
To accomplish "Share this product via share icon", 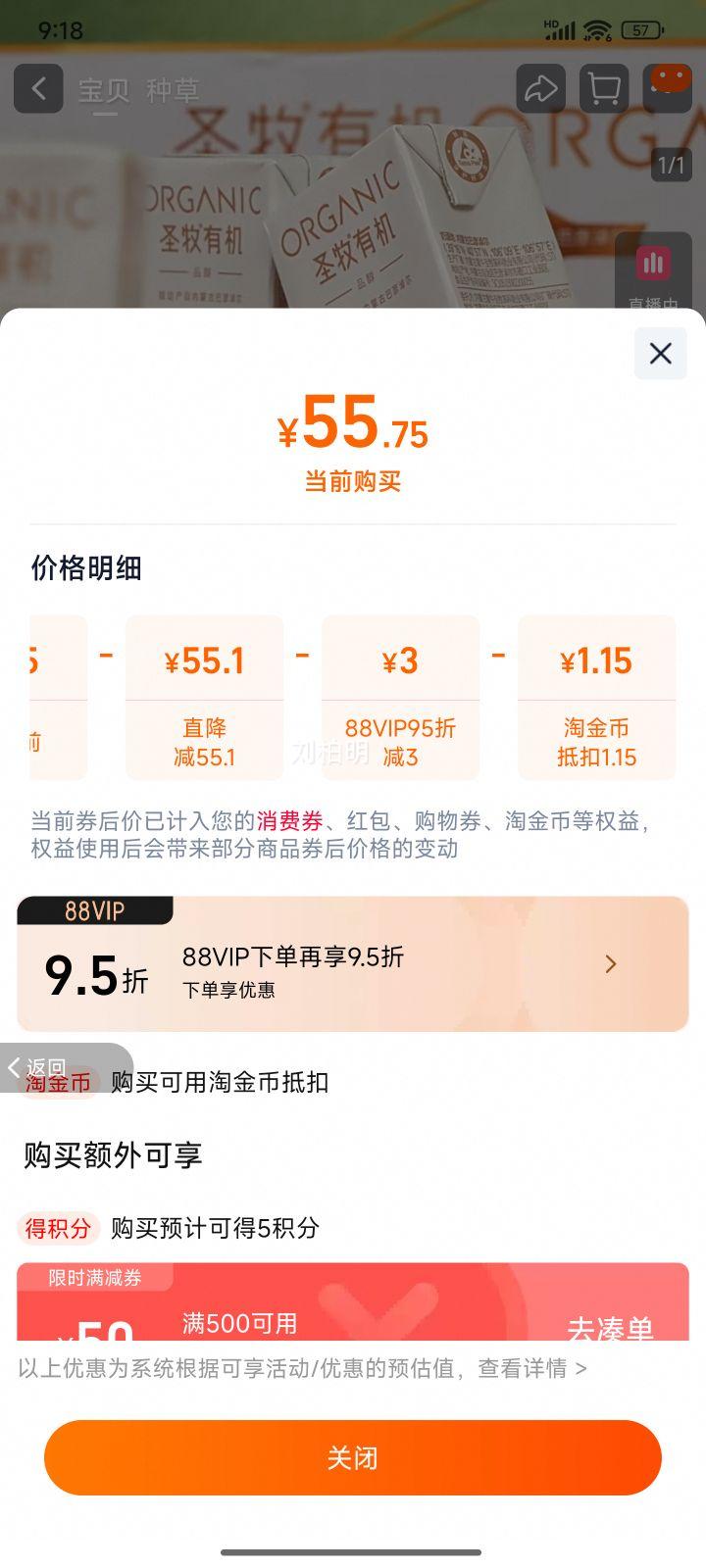I will pos(540,89).
